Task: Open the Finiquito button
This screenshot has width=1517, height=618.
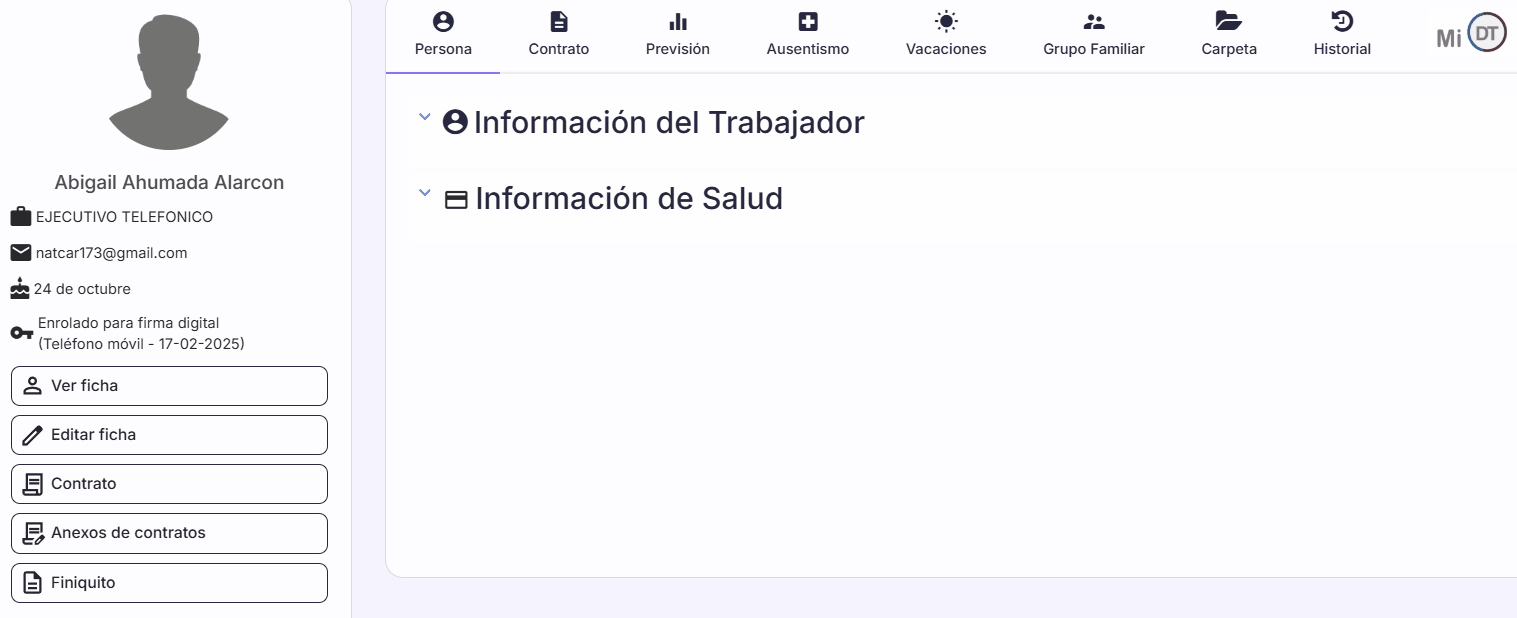Action: pos(169,583)
